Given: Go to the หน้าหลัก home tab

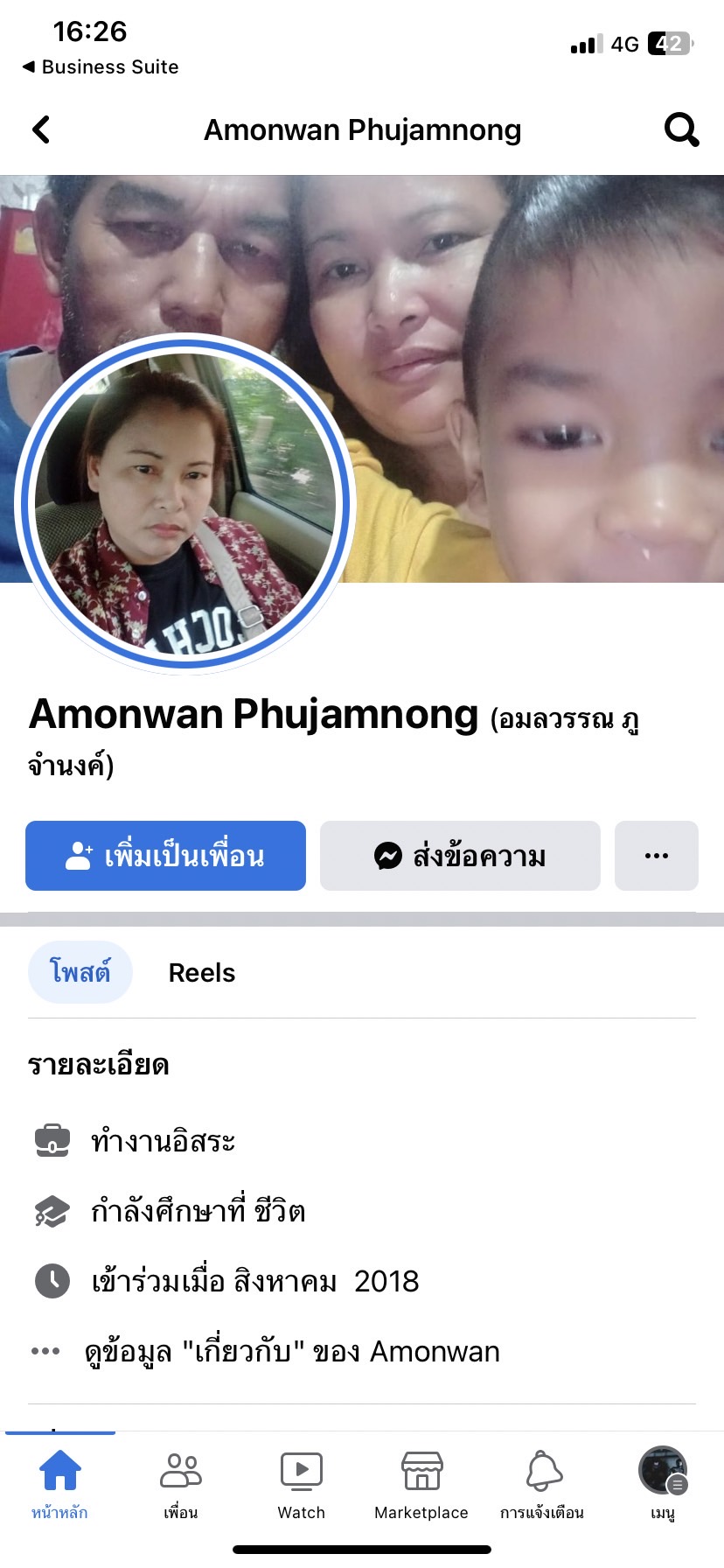Looking at the screenshot, I should (x=59, y=1482).
